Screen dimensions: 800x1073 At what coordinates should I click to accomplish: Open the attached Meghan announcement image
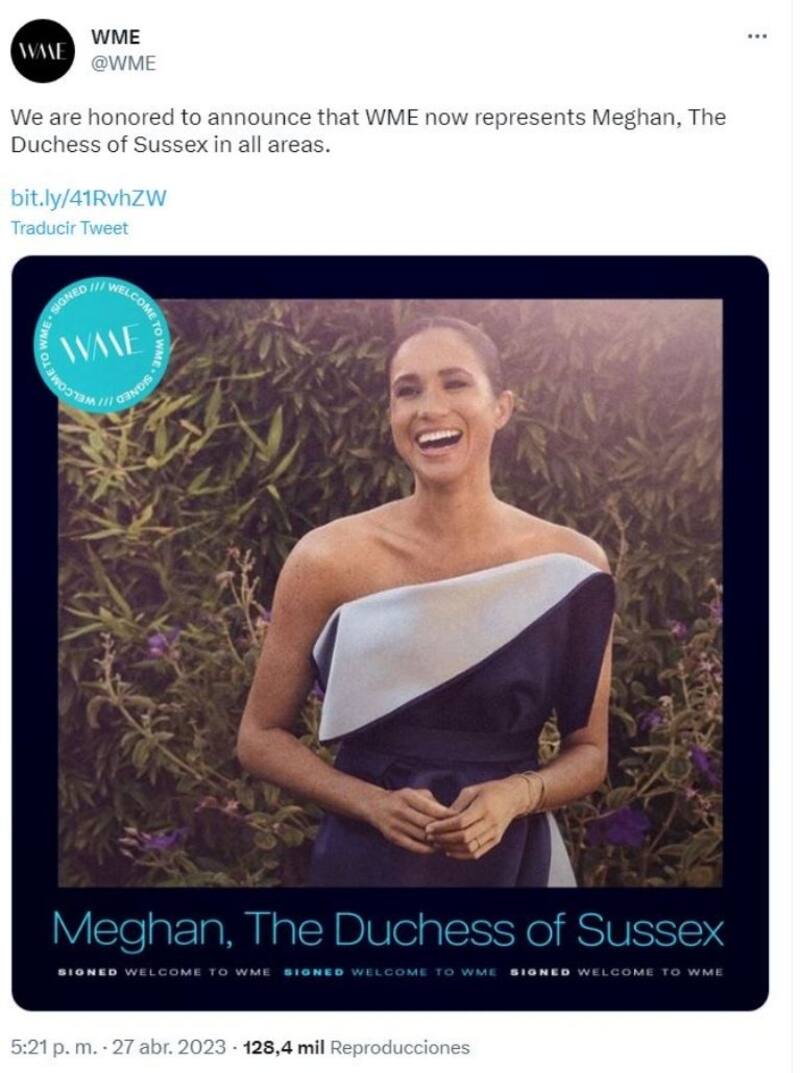pos(390,632)
